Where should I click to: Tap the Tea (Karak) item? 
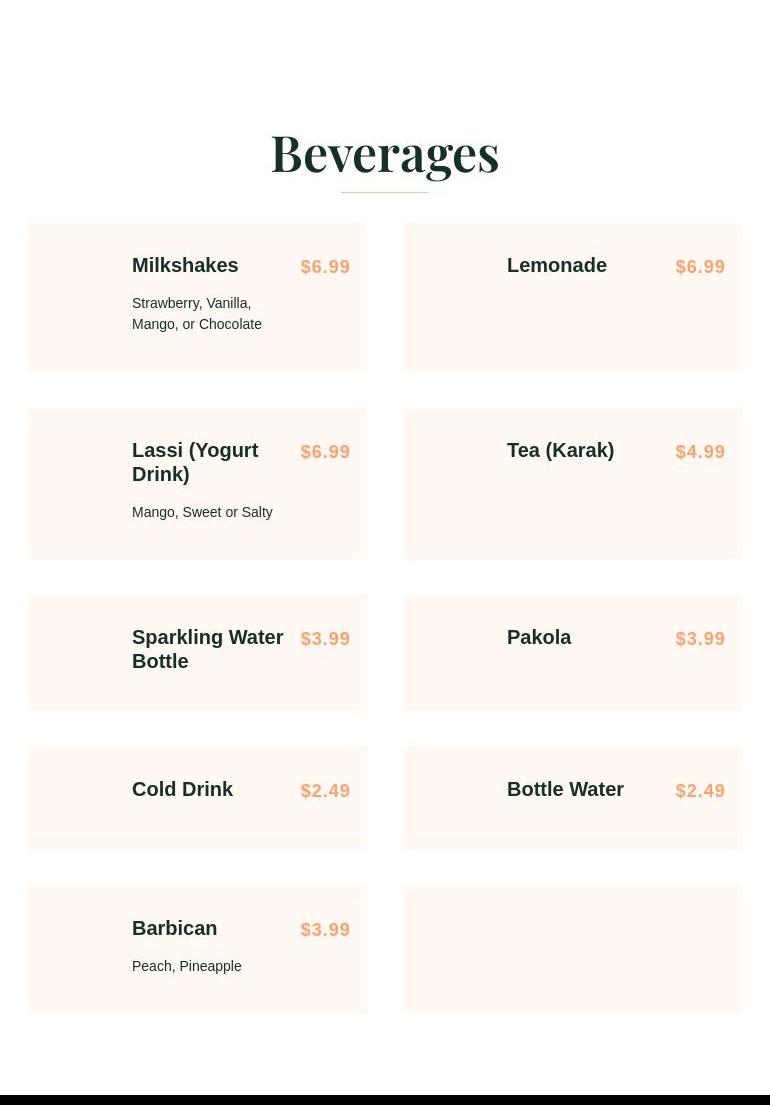(572, 482)
